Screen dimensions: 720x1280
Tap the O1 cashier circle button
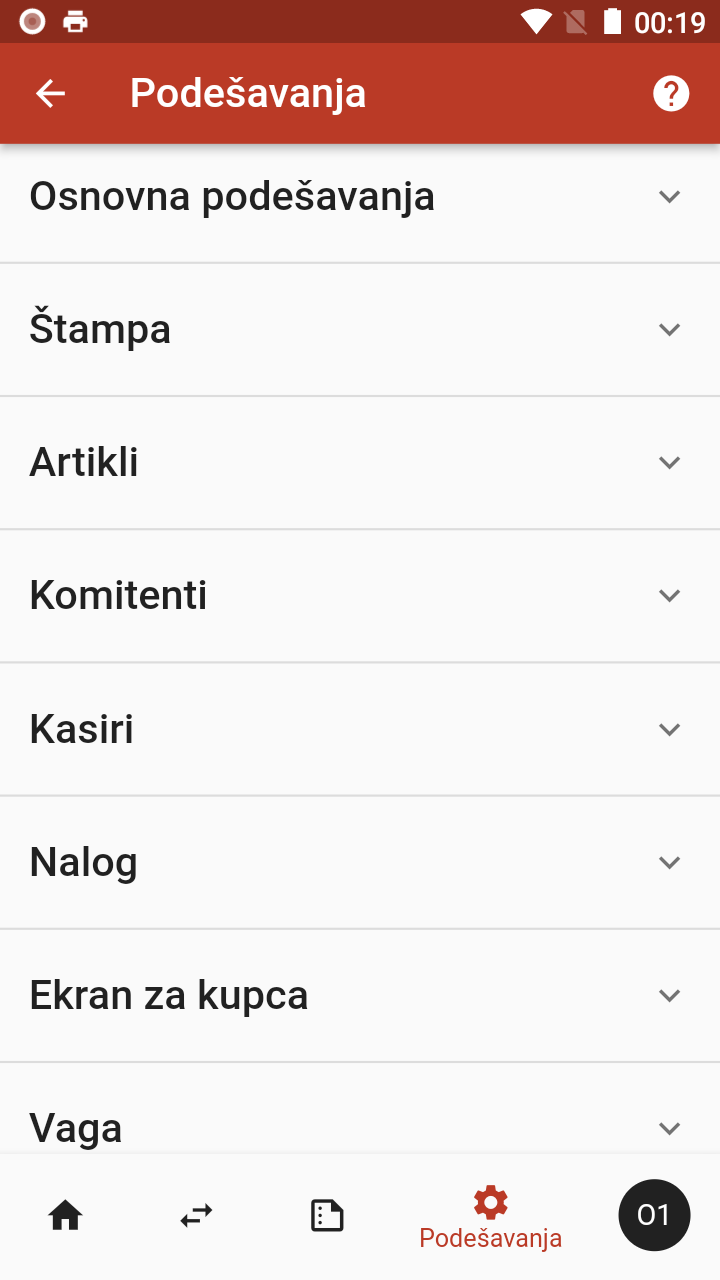(x=655, y=1214)
